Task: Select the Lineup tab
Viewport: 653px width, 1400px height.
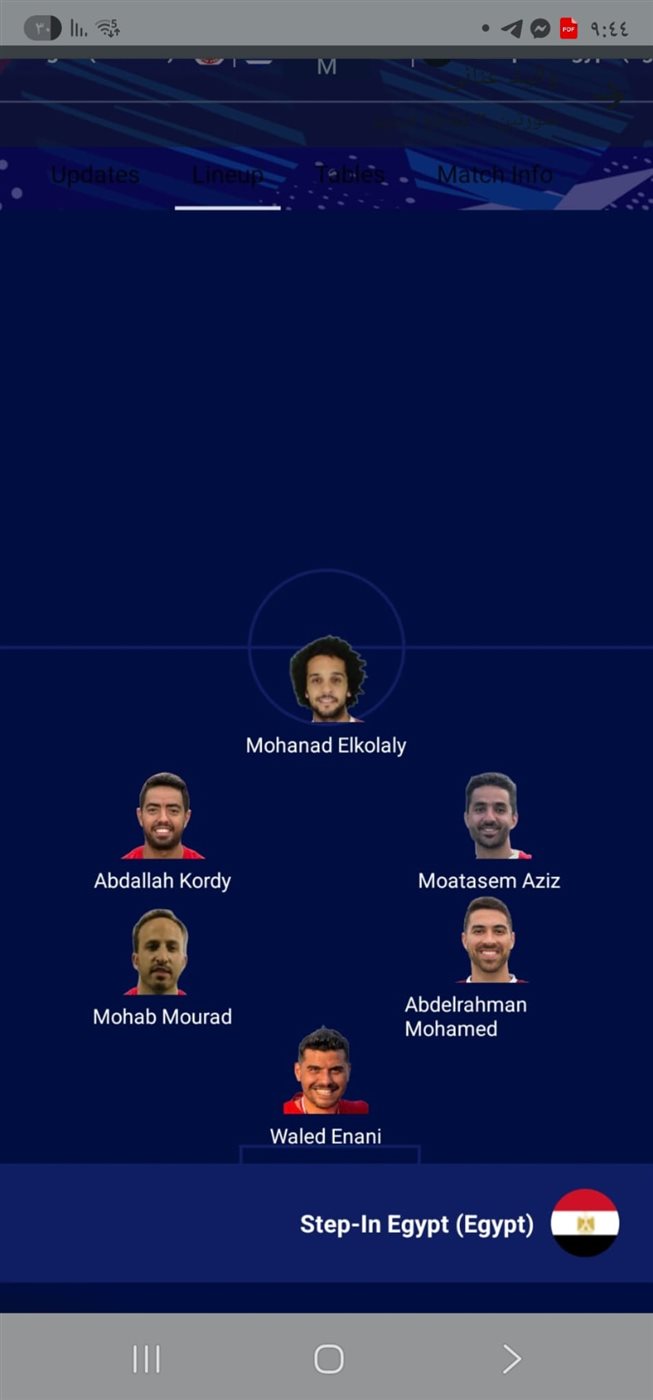Action: (227, 175)
